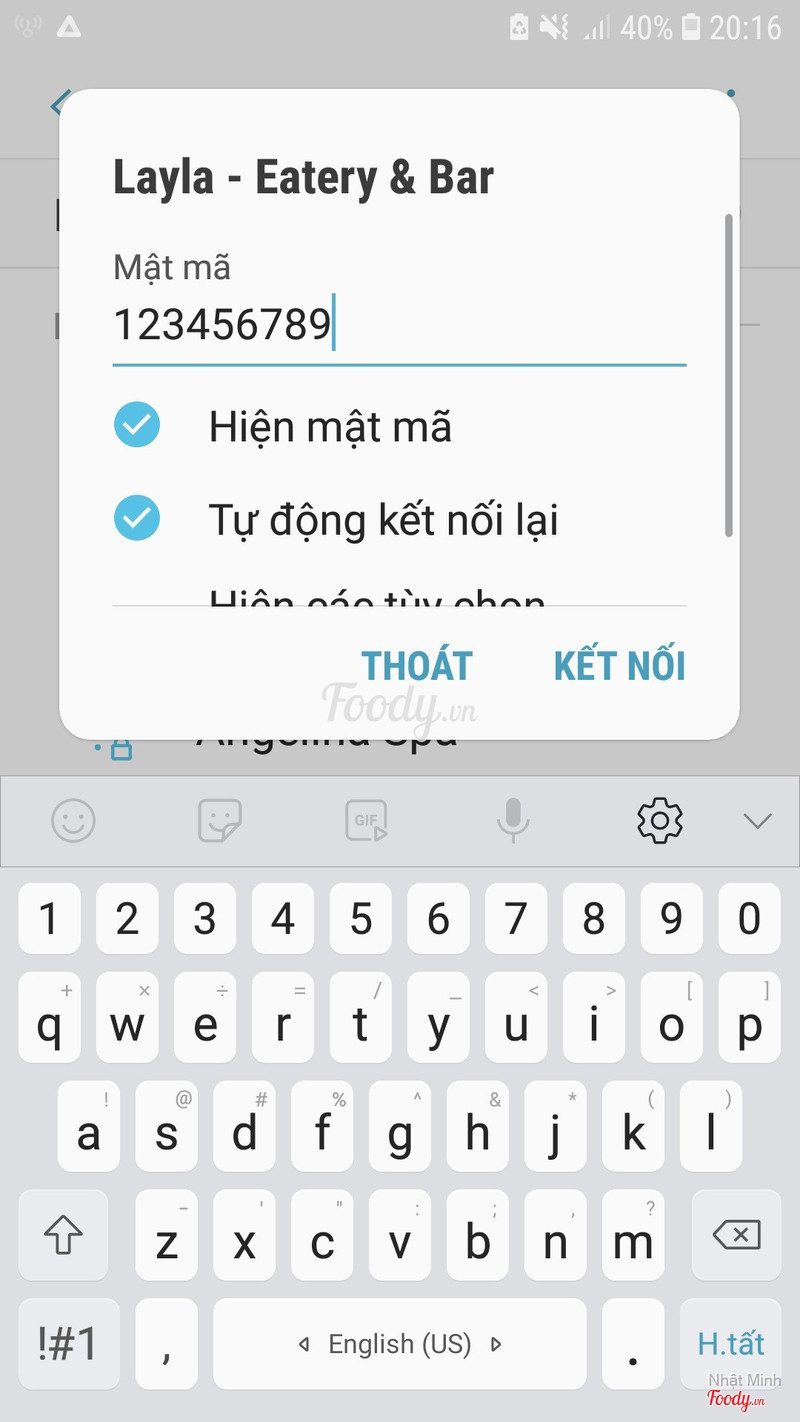Screen dimensions: 800x1422
Task: Disable Tự động kết nối lại
Action: click(x=137, y=518)
